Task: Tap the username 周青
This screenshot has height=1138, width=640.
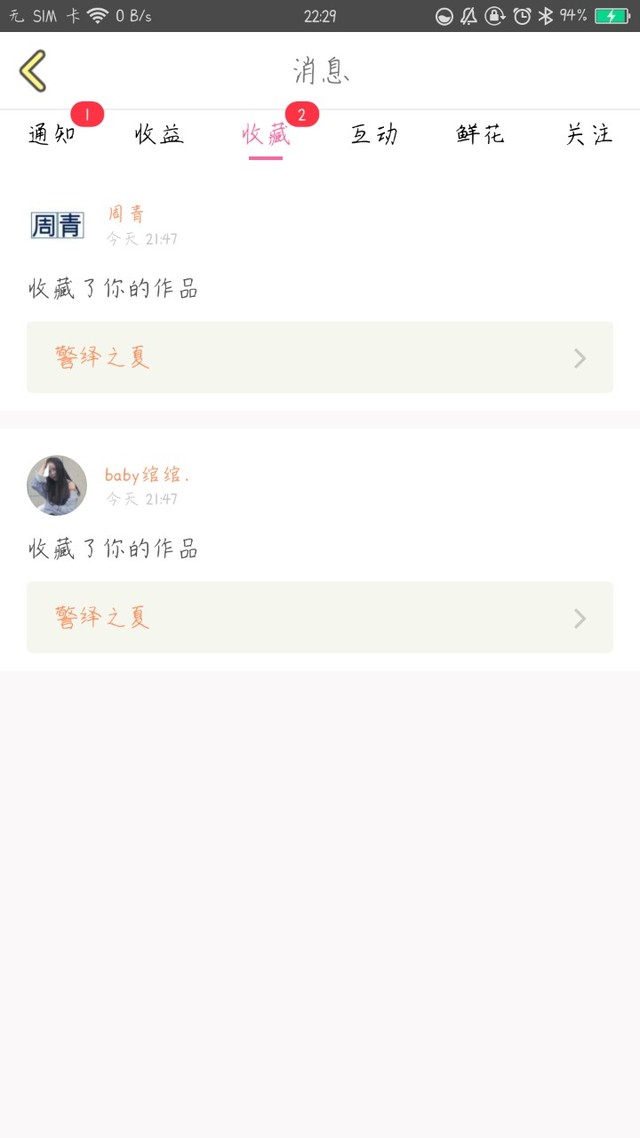Action: (126, 213)
